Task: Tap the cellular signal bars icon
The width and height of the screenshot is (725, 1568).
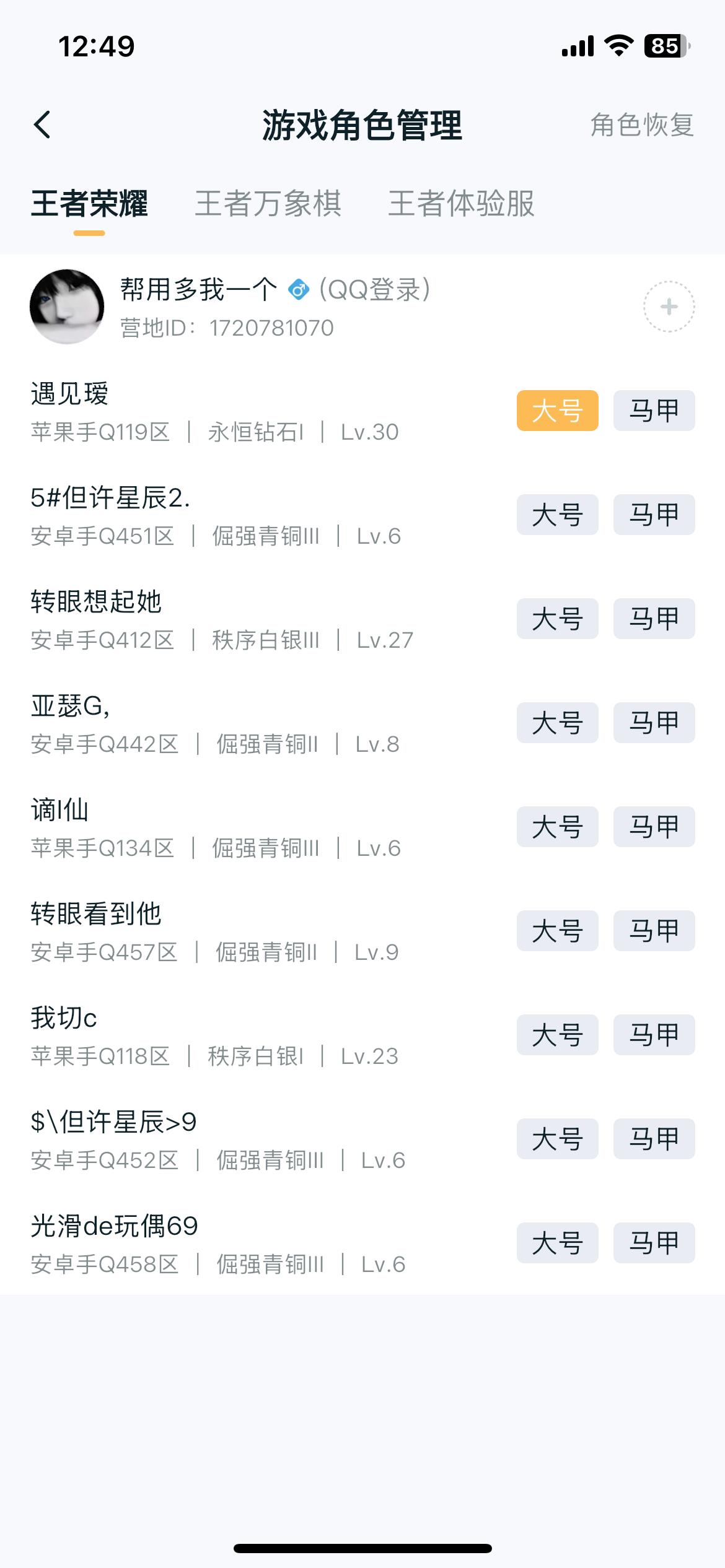Action: coord(576,45)
